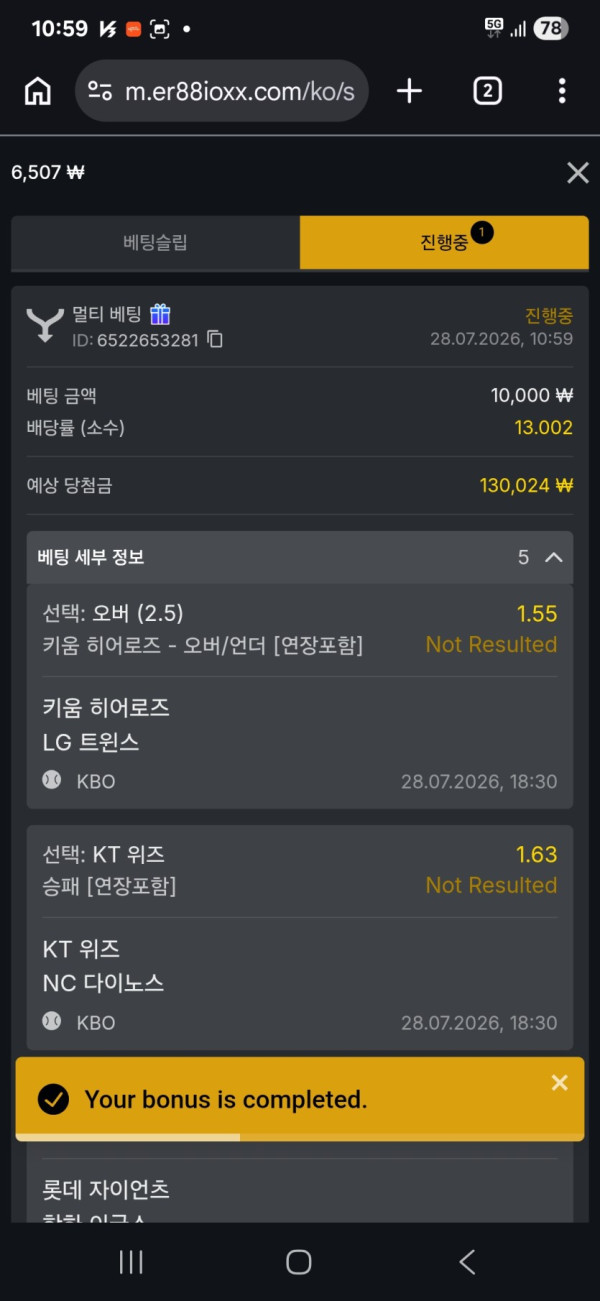The image size is (600, 1301).
Task: Close the bet slip panel
Action: coord(578,173)
